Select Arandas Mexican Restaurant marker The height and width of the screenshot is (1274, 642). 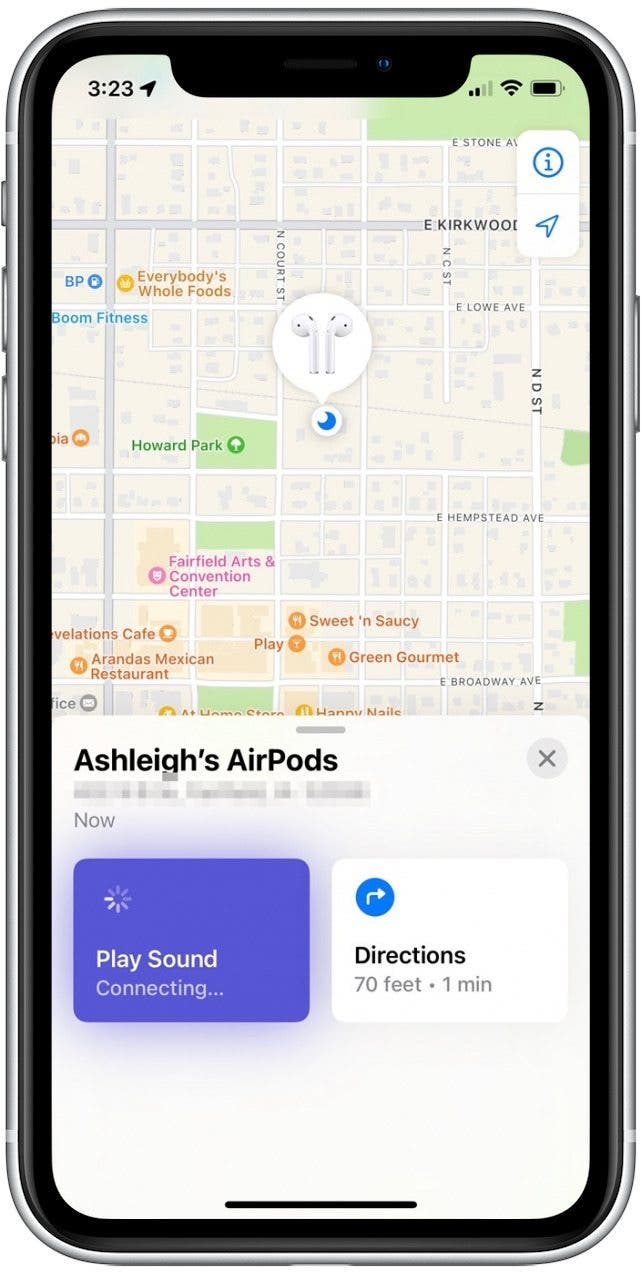(79, 666)
